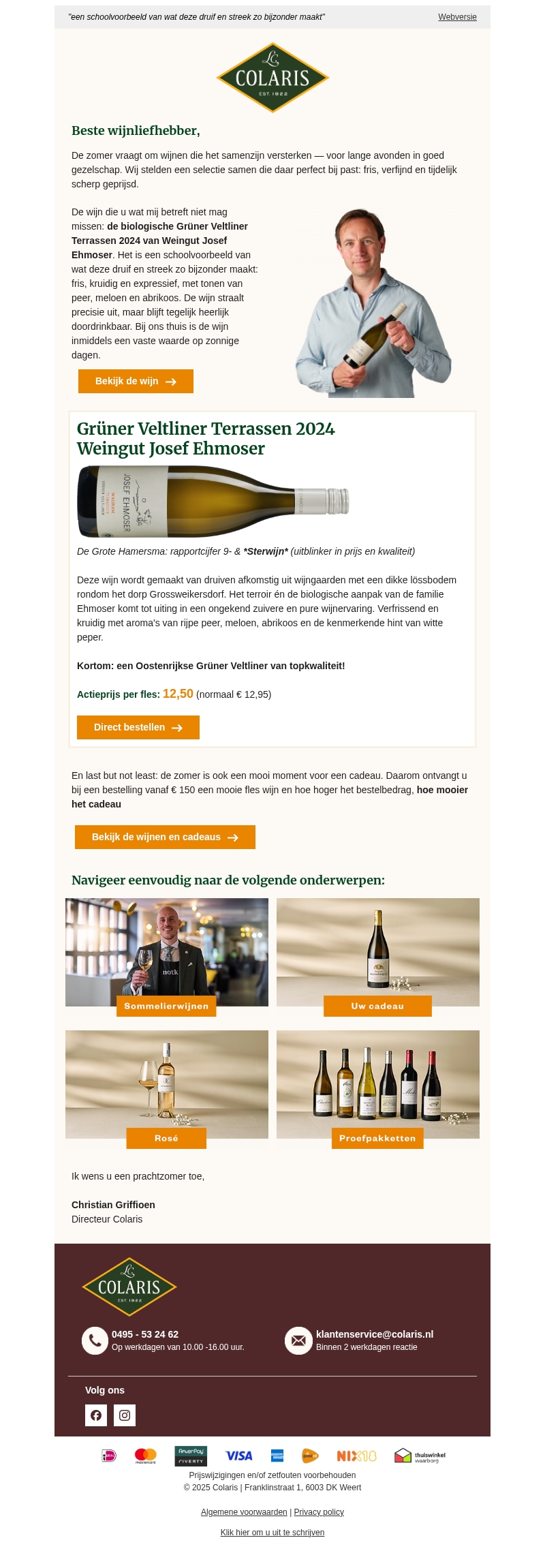
Task: Call phone number 0495 - 53 24 62
Action: point(145,1335)
